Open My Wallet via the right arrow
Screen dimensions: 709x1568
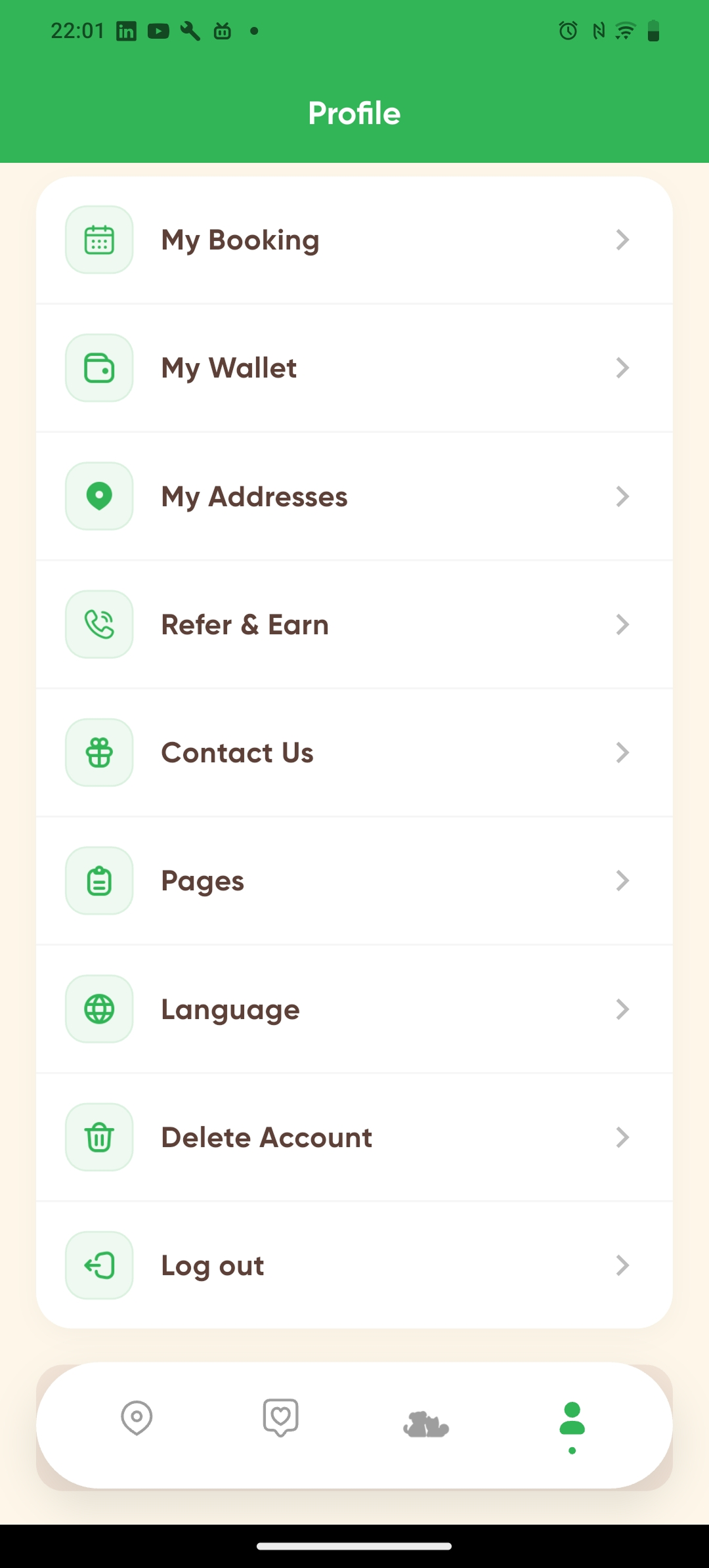[622, 367]
